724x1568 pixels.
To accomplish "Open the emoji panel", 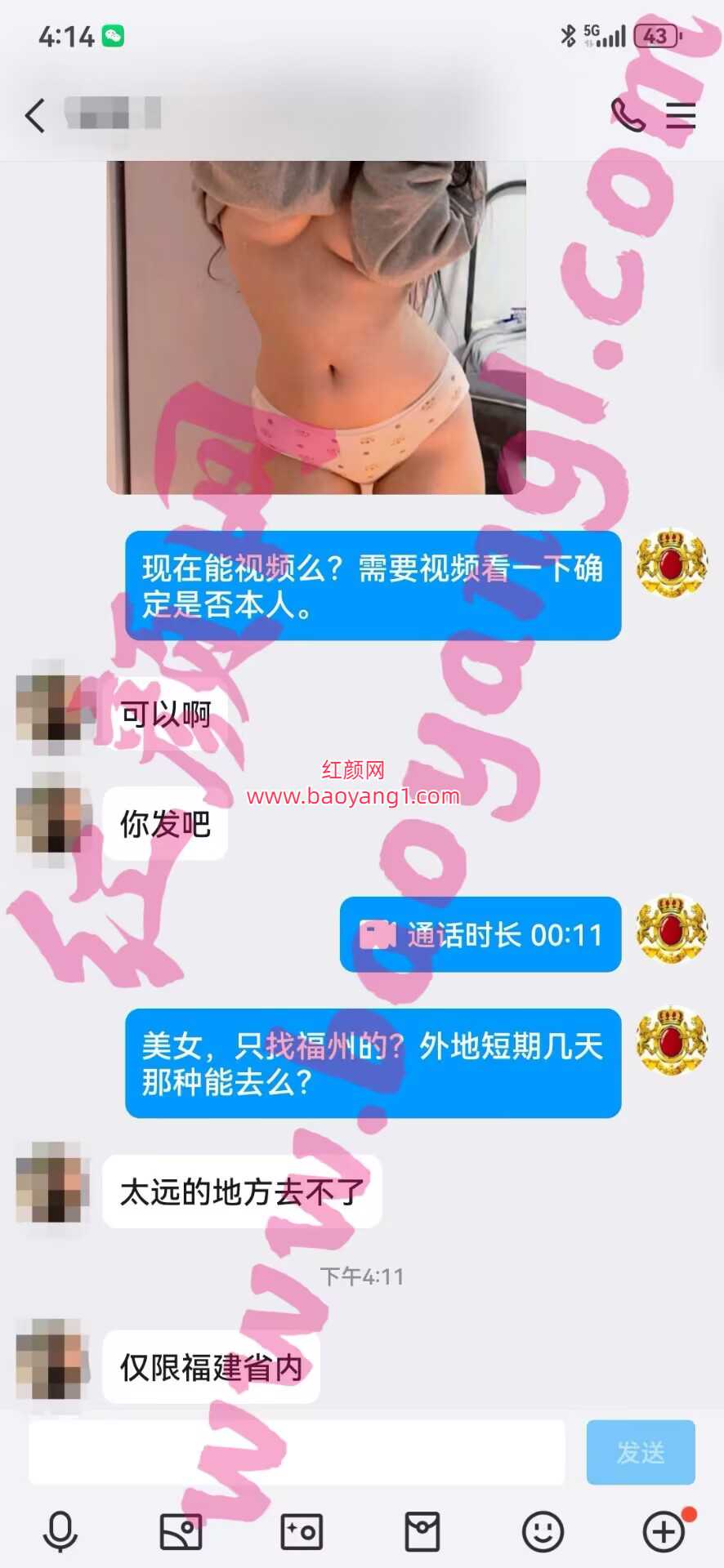I will click(x=543, y=1531).
